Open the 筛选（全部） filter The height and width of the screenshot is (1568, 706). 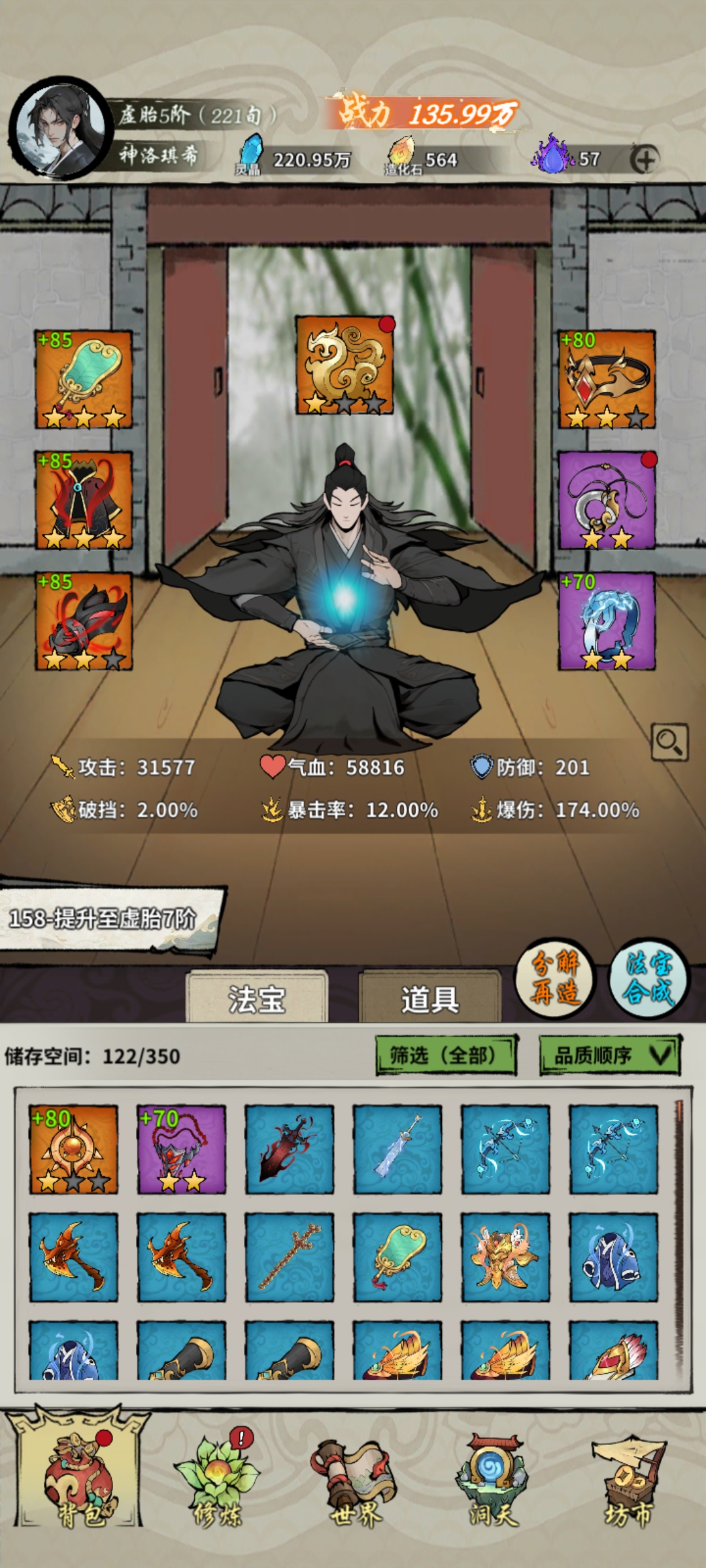pos(446,1055)
